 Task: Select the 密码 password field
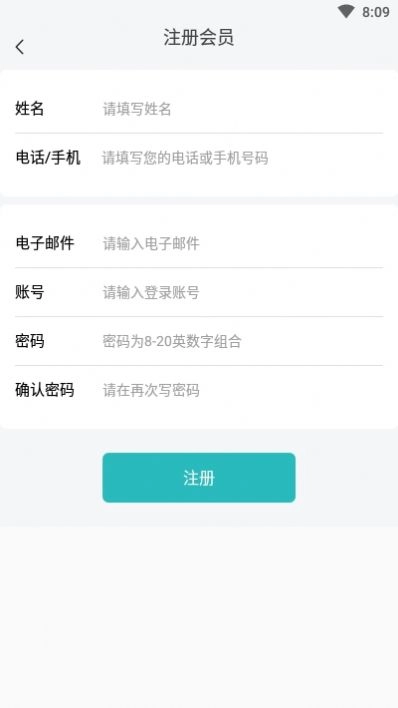pyautogui.click(x=242, y=341)
